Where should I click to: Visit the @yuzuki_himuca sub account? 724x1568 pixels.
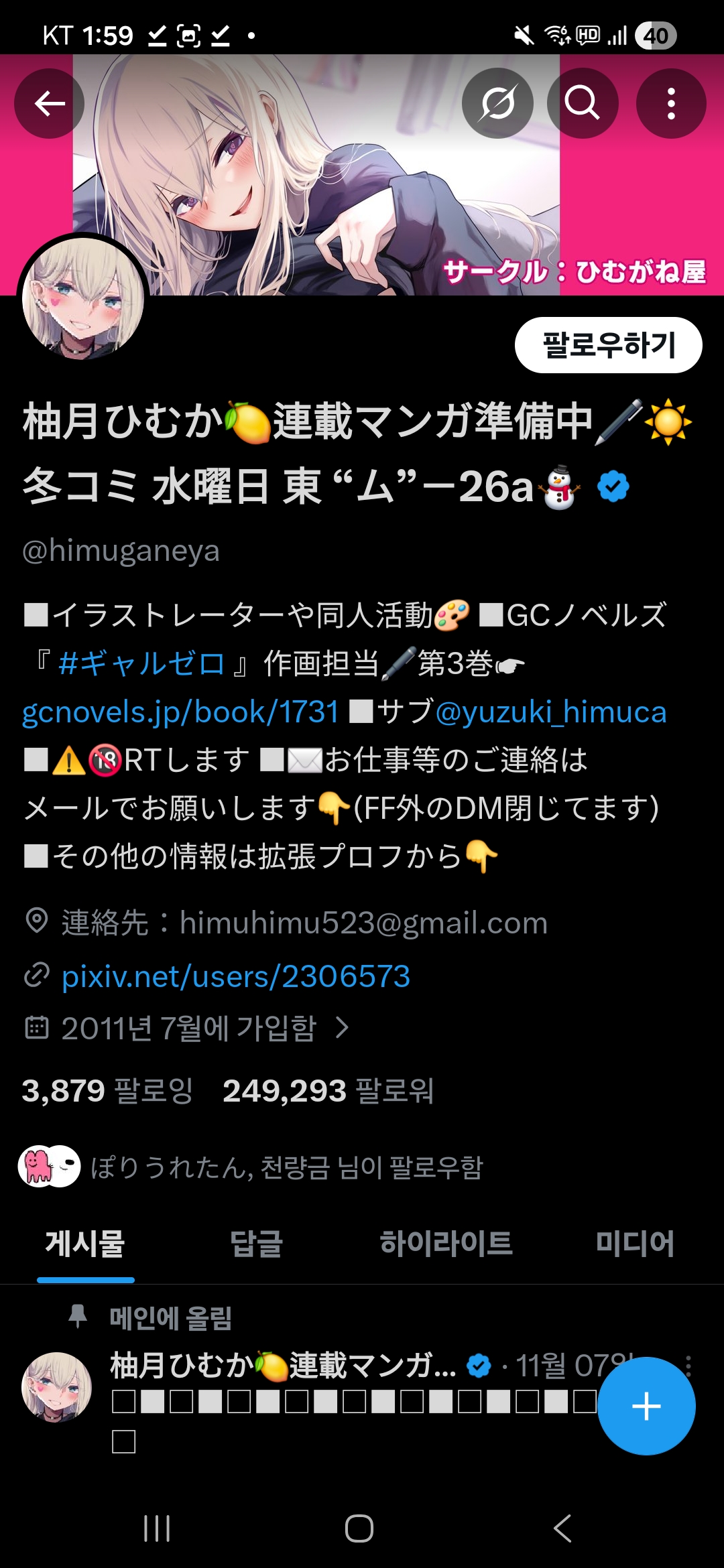tap(551, 712)
